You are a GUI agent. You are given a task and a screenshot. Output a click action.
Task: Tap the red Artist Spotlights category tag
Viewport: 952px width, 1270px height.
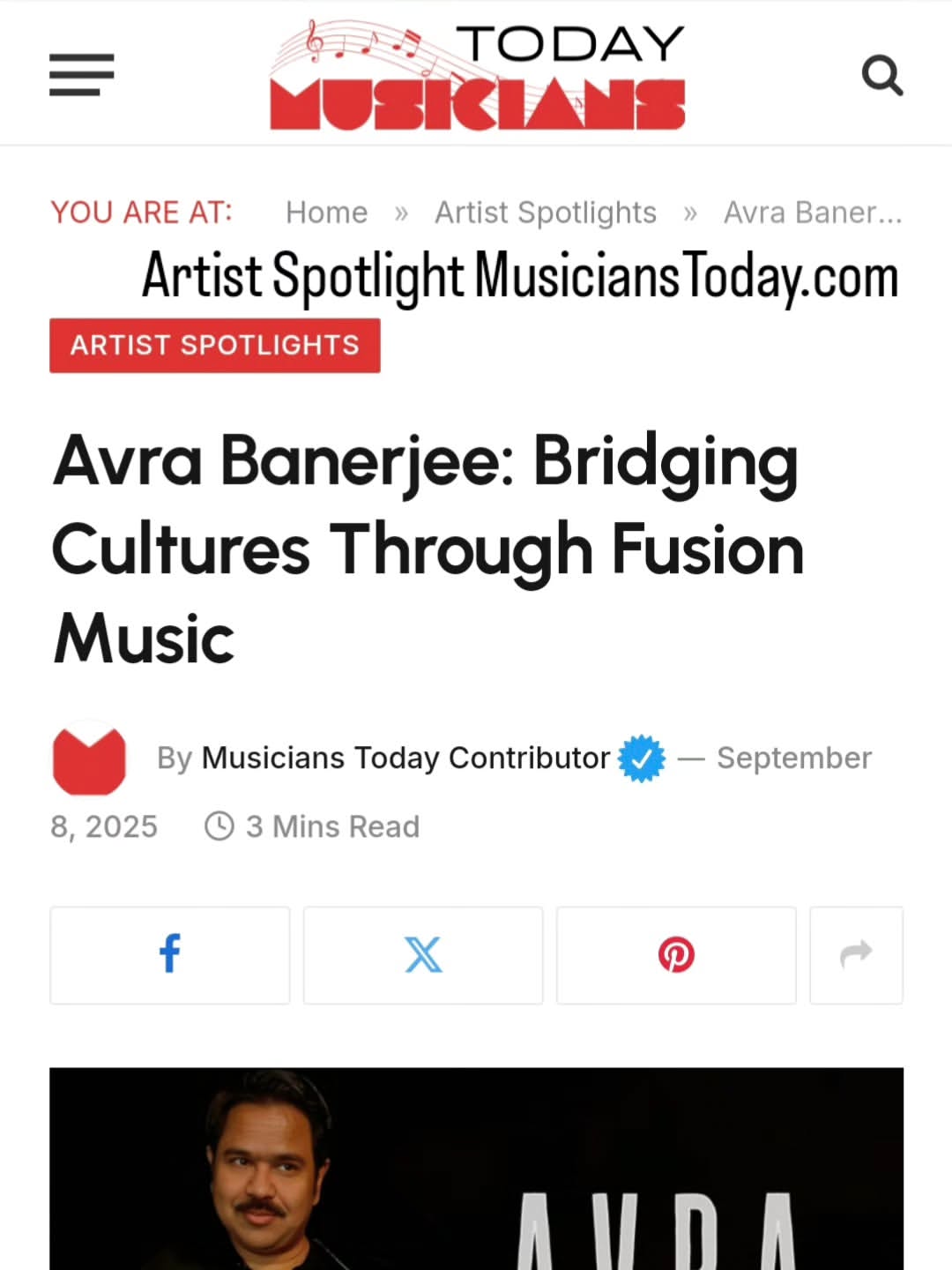coord(215,345)
